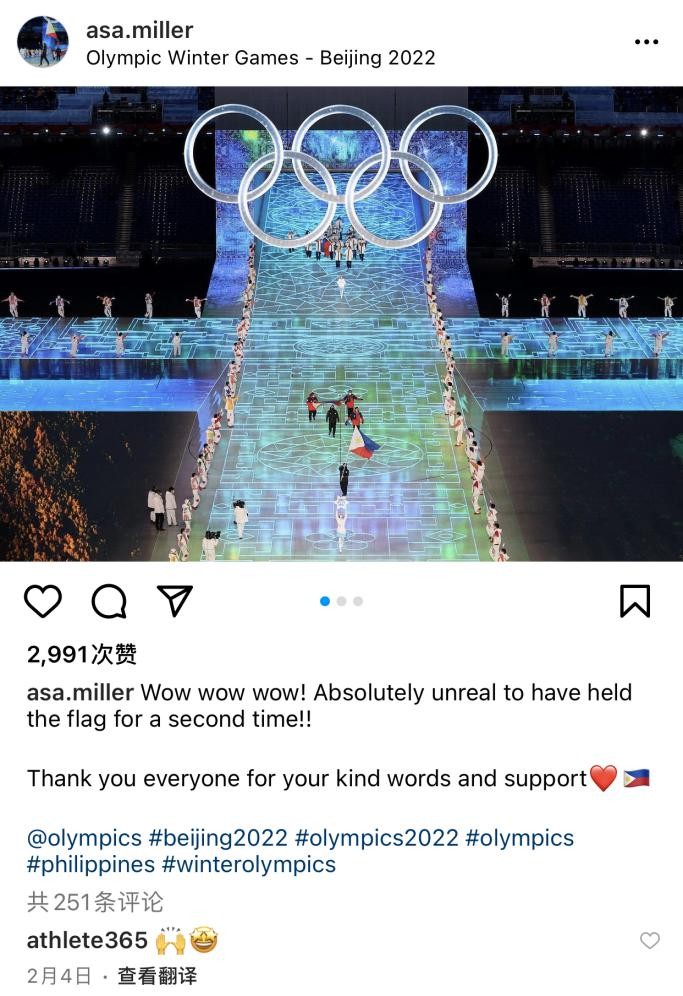Open the #philippines hashtag
This screenshot has width=683, height=996.
[x=90, y=864]
